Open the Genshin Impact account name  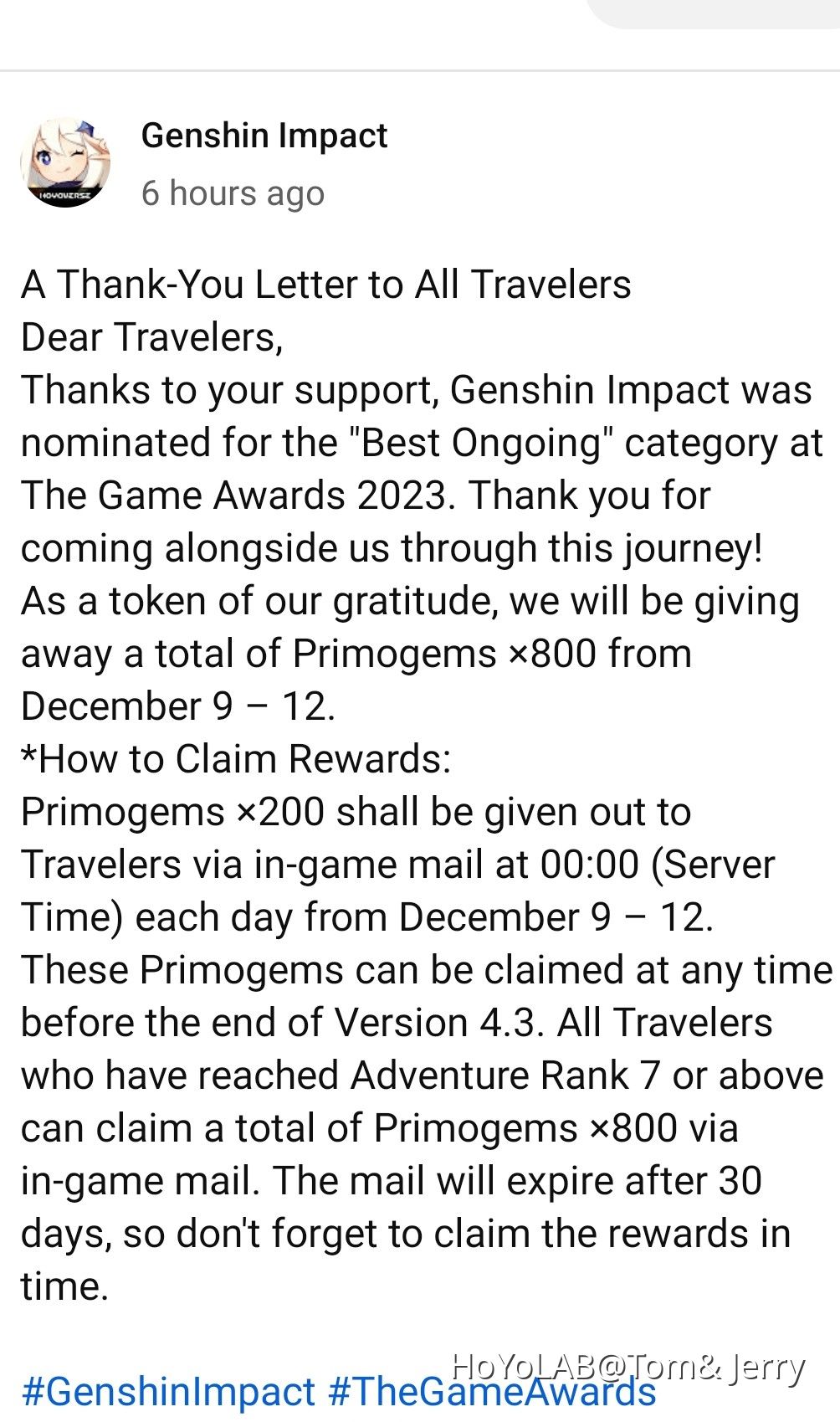[264, 136]
